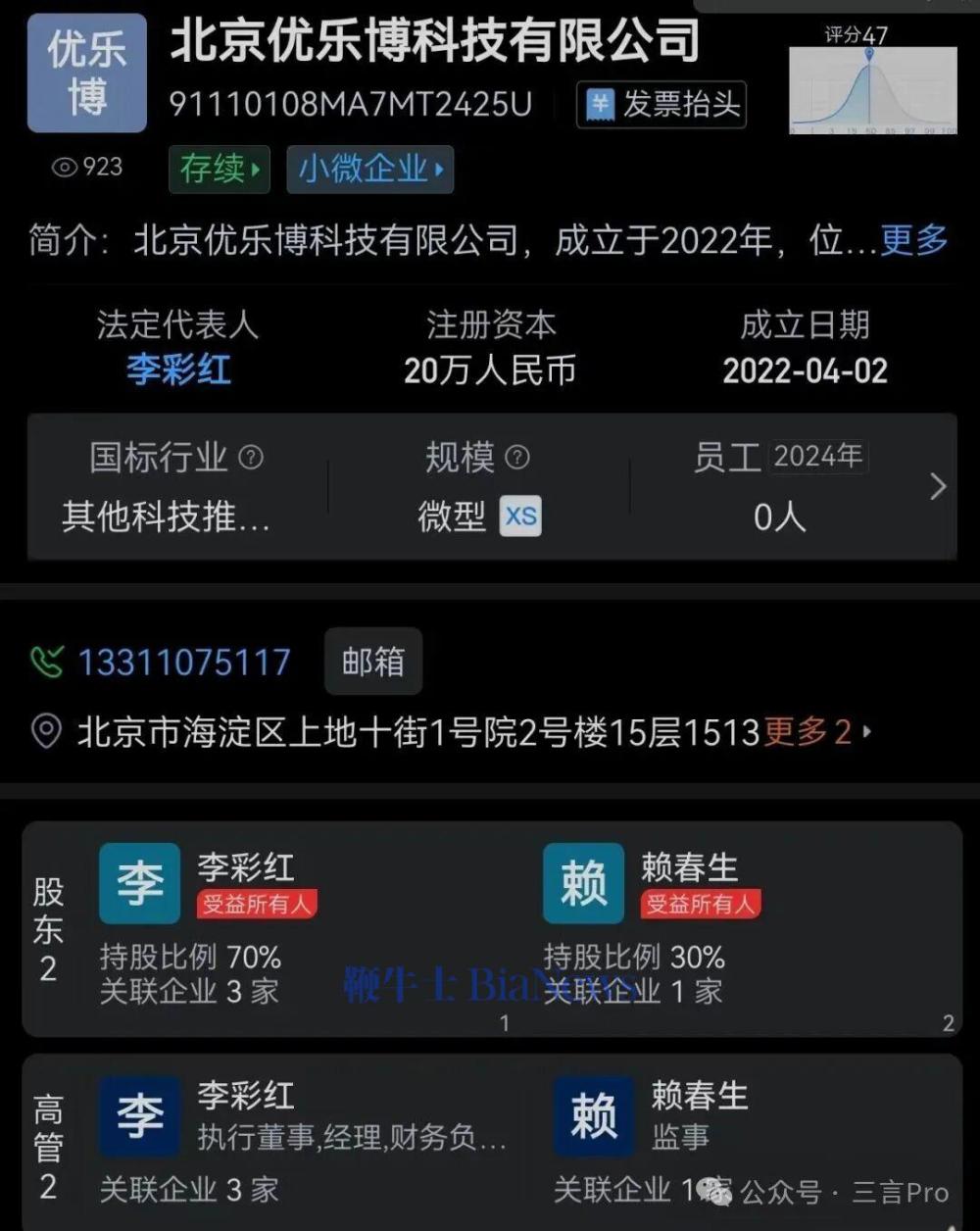The height and width of the screenshot is (1231, 980).
Task: Click the 优乐博 company logo
Action: pos(85,73)
